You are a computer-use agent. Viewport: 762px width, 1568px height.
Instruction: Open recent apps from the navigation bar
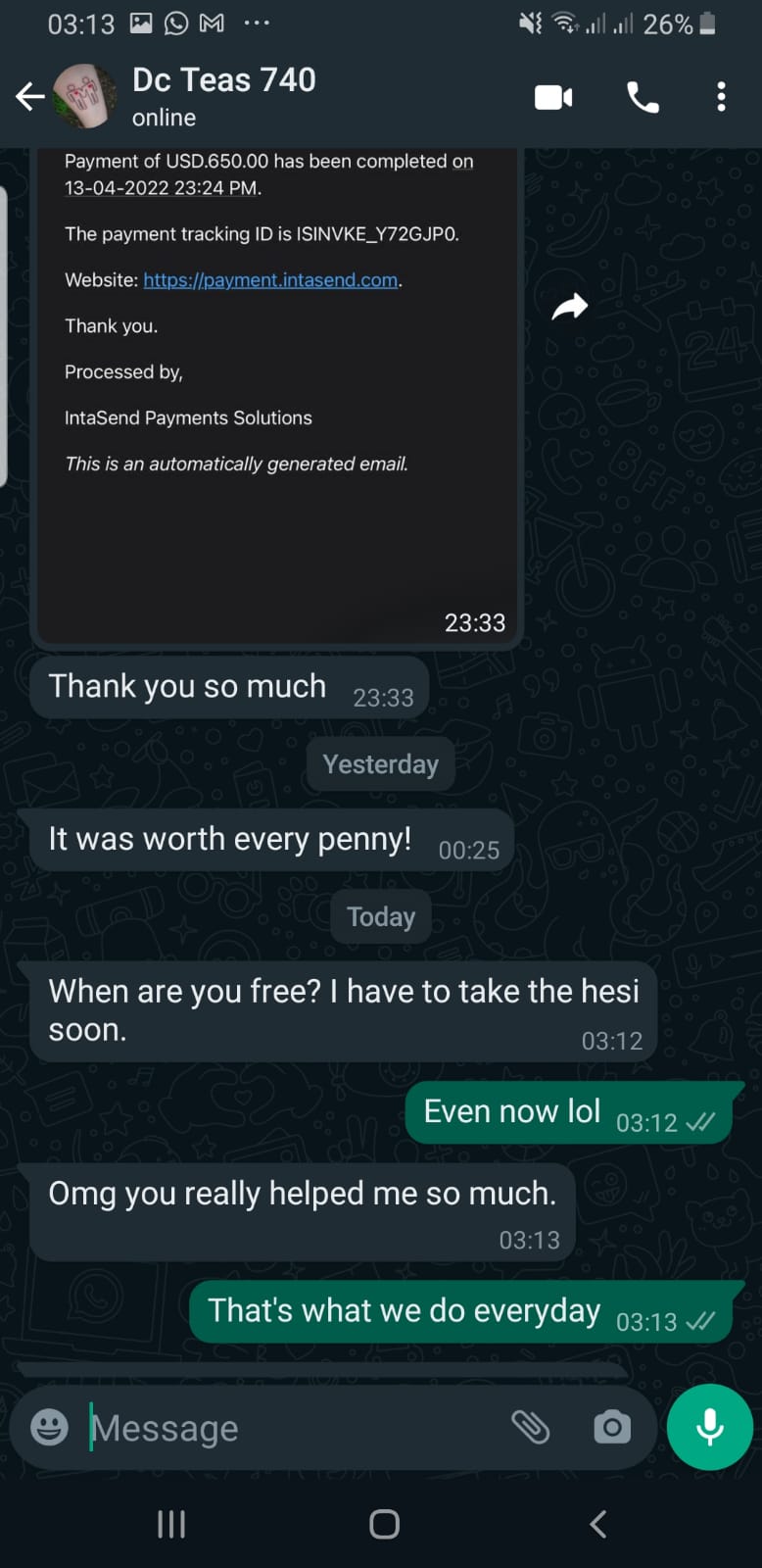click(171, 1524)
